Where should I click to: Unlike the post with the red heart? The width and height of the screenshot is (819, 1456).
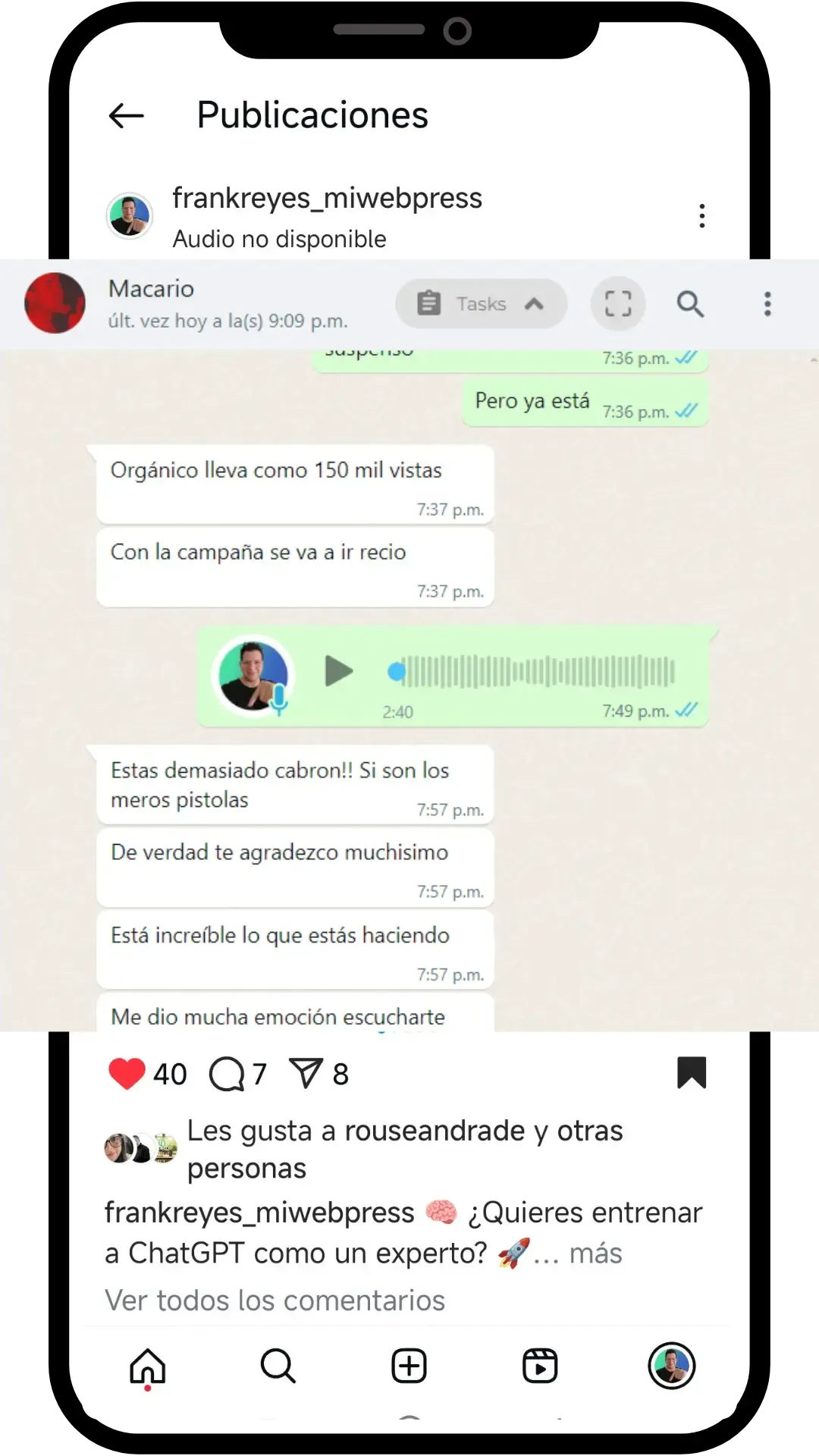(127, 1073)
